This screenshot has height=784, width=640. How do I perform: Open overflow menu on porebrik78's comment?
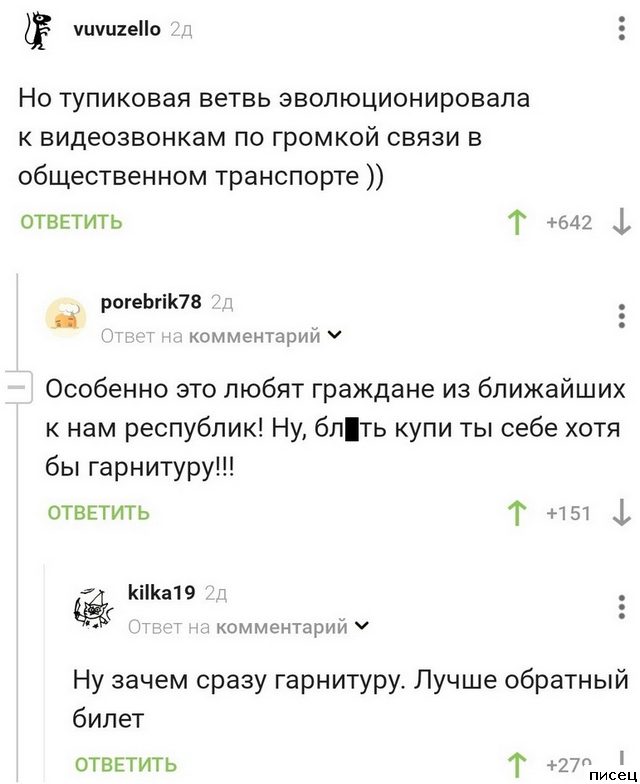622,317
